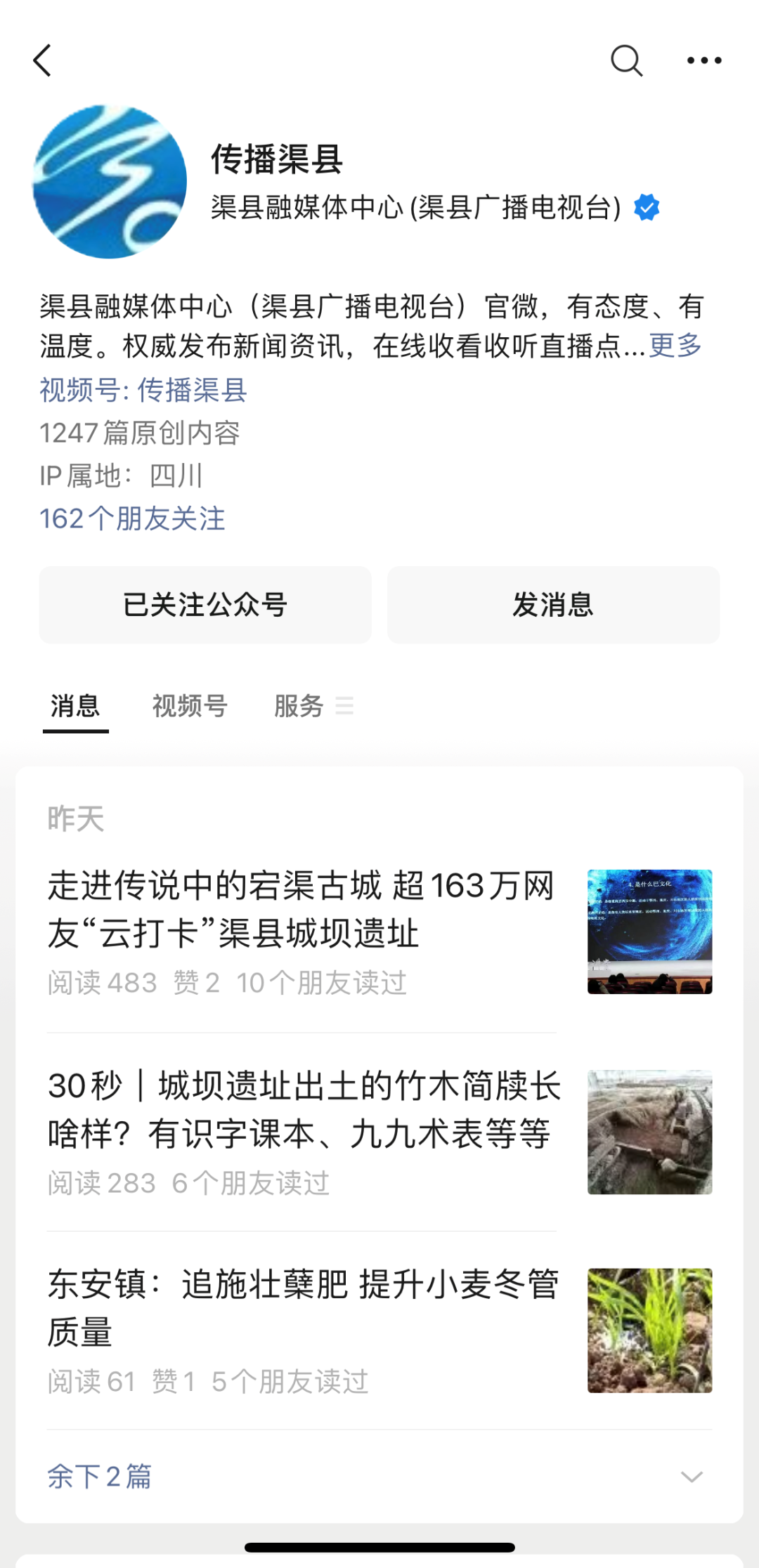
Task: Open the 服务 tab
Action: [x=299, y=706]
